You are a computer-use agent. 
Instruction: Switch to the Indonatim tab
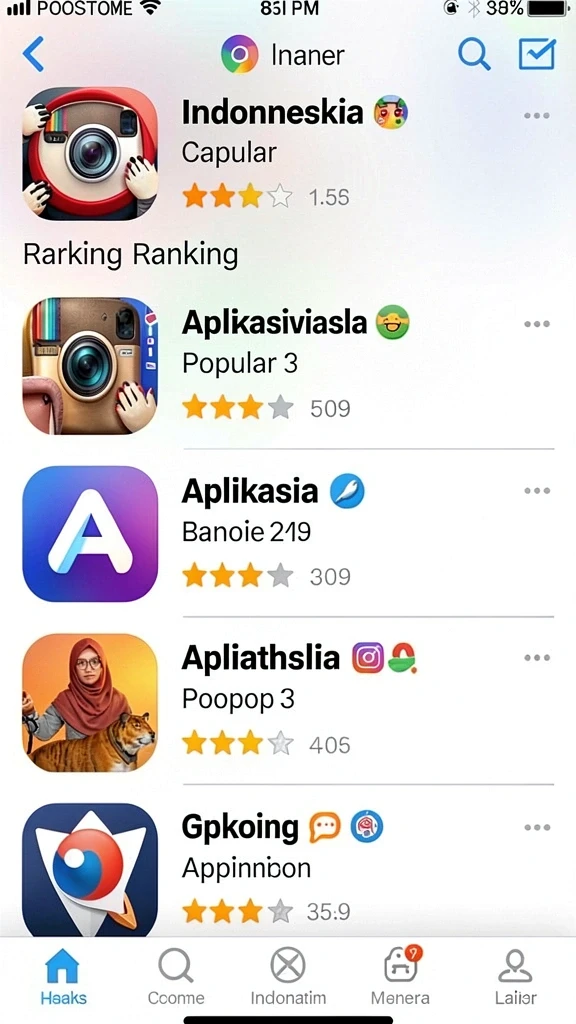(288, 976)
